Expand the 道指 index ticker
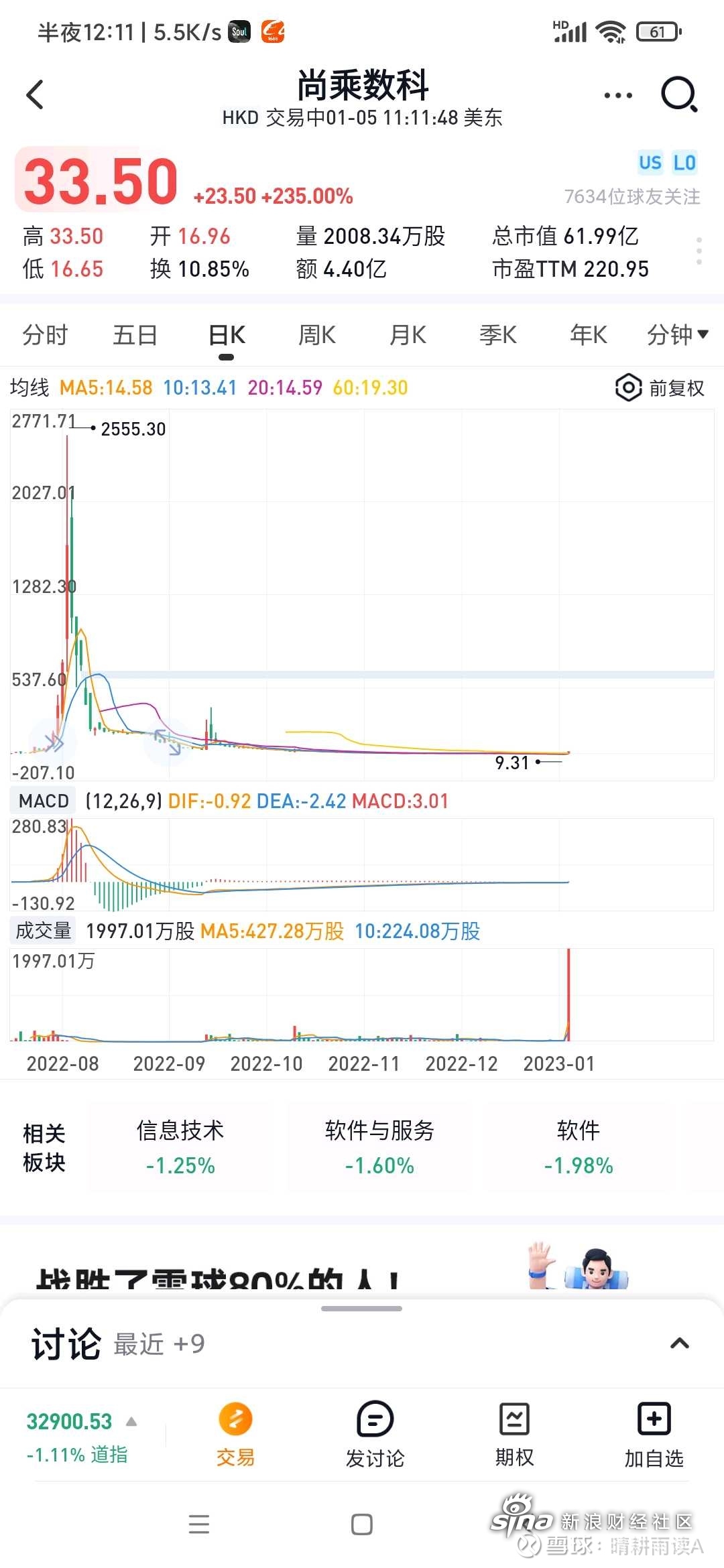Screen dimensions: 724x1568 81,1437
